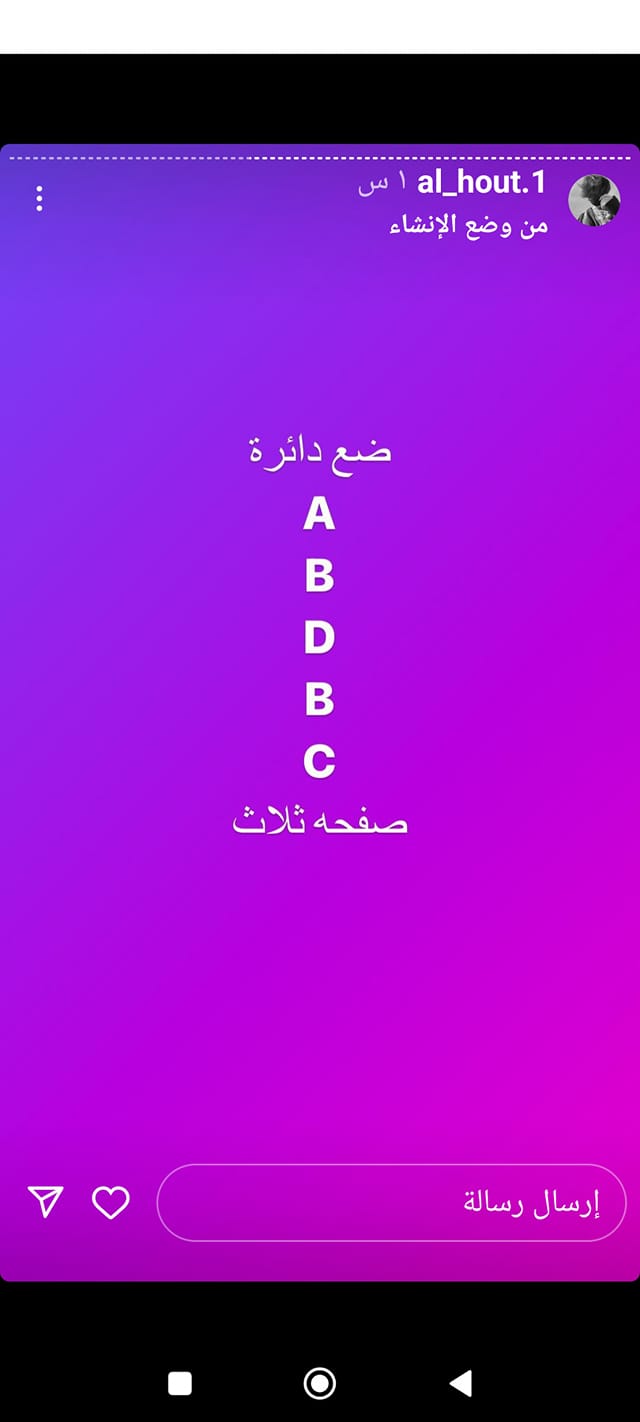Like this story with the heart
The image size is (640, 1422).
111,1202
